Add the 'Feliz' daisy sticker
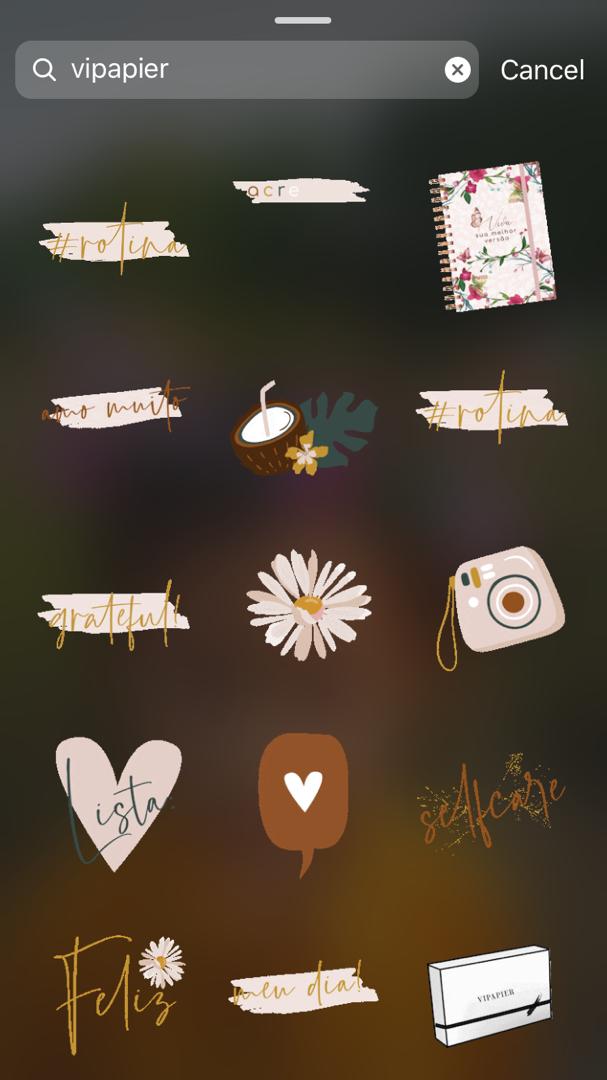The image size is (607, 1080). [118, 990]
